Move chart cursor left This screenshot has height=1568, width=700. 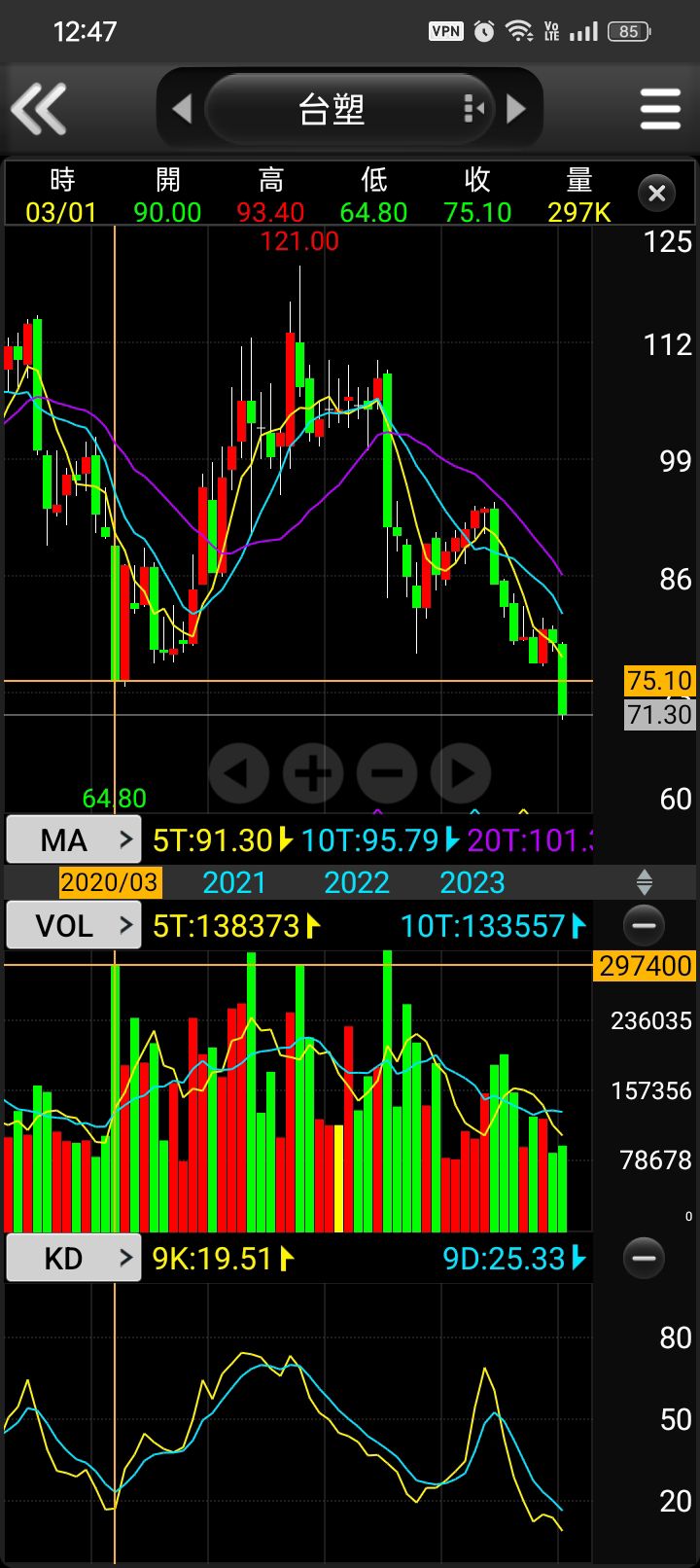[238, 774]
